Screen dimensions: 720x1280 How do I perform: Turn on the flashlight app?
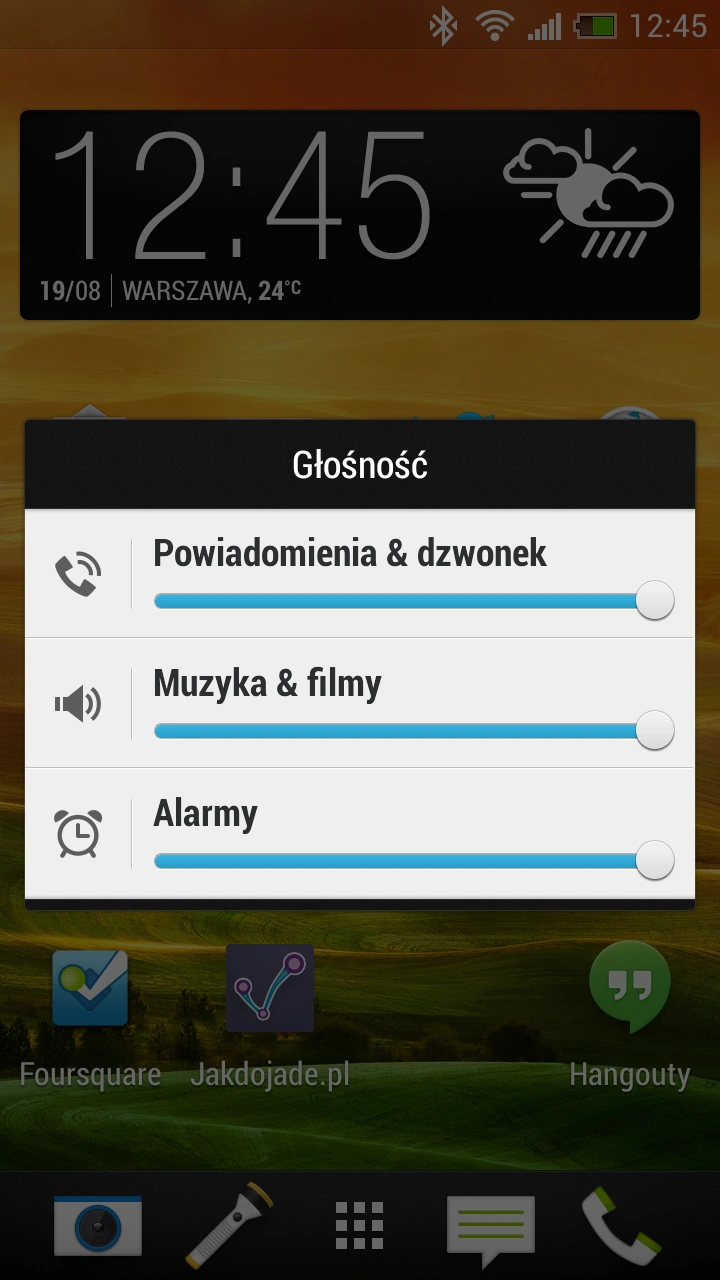coord(228,1225)
